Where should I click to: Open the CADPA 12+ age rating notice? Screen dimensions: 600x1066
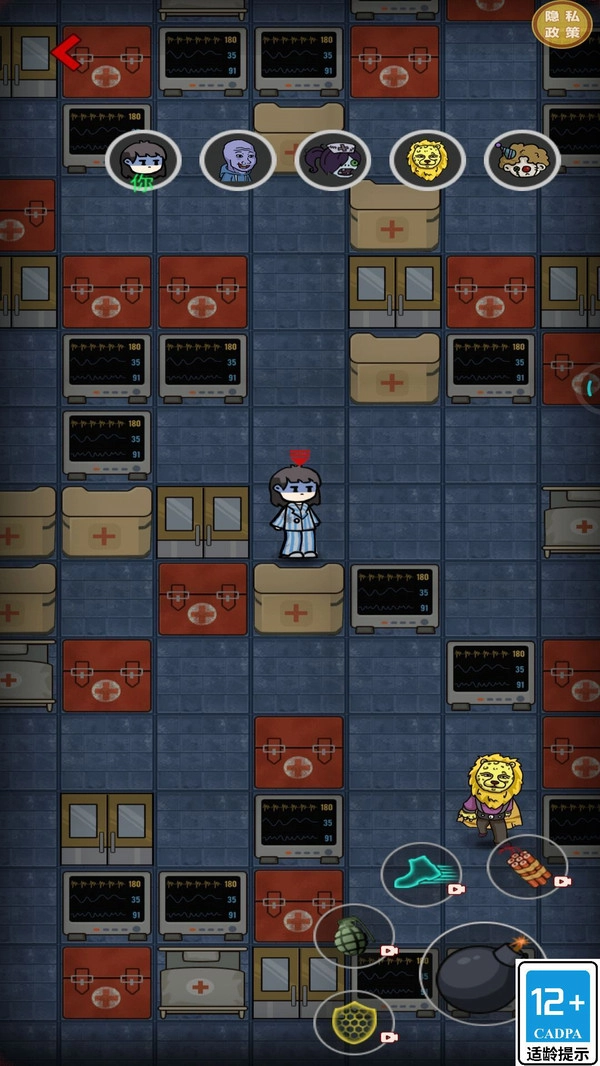pos(557,1012)
